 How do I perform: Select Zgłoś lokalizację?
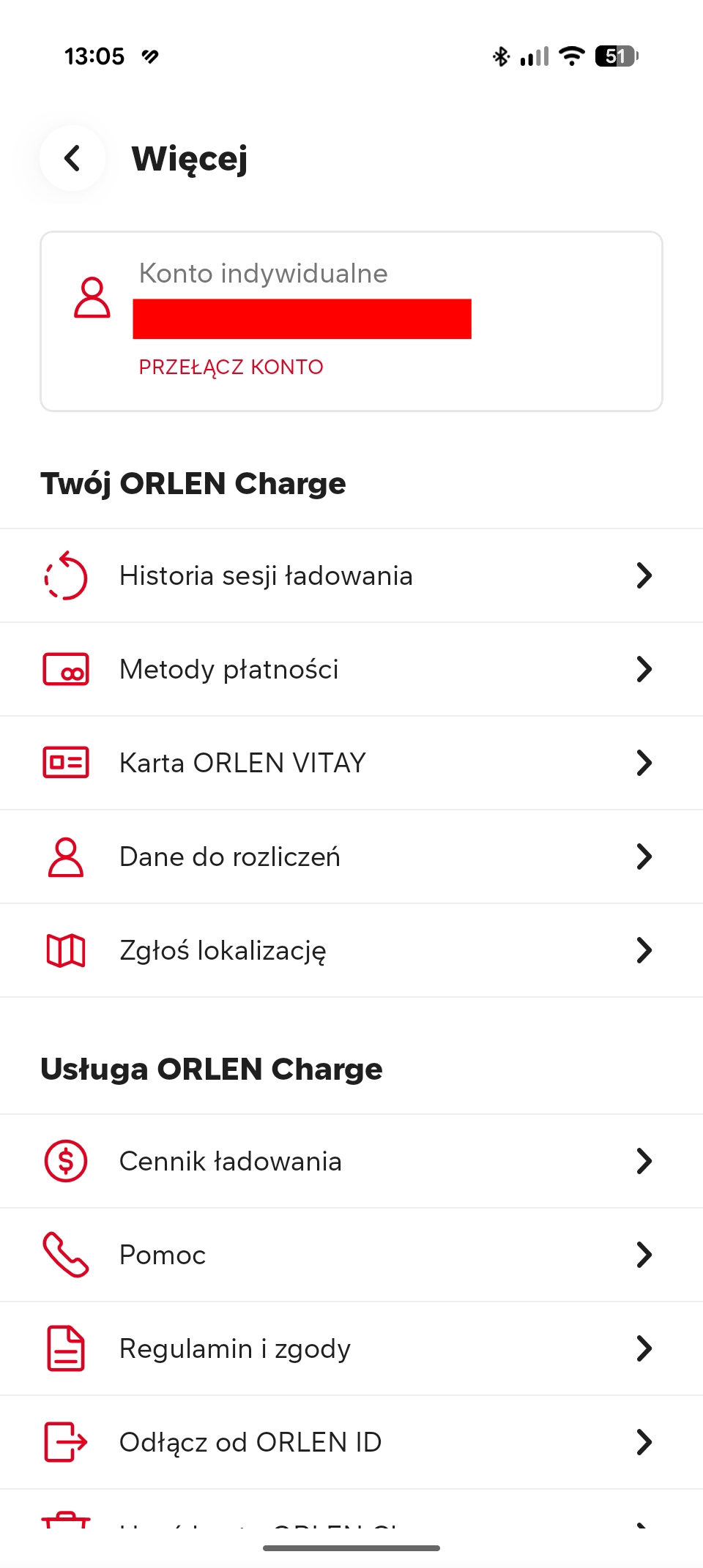click(350, 951)
